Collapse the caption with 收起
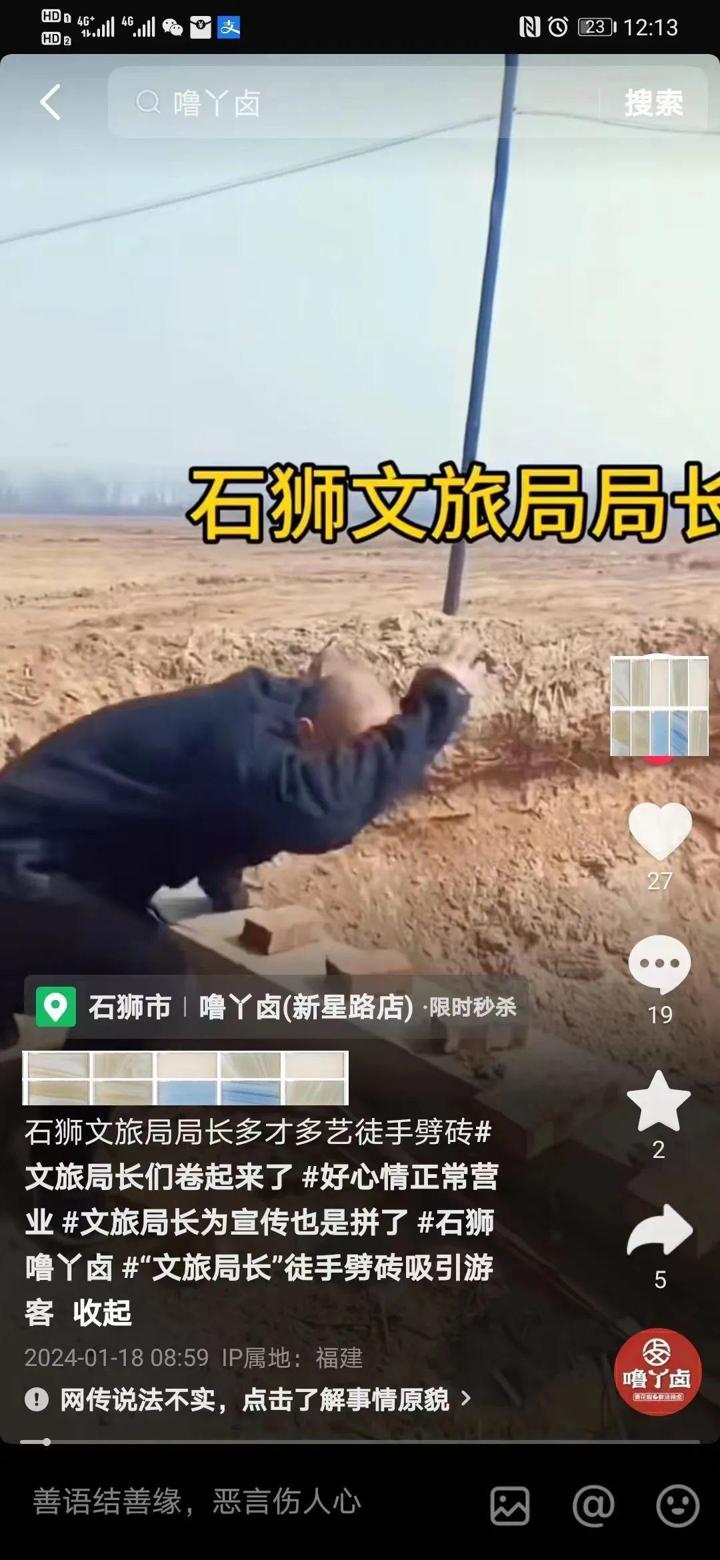 point(102,1313)
